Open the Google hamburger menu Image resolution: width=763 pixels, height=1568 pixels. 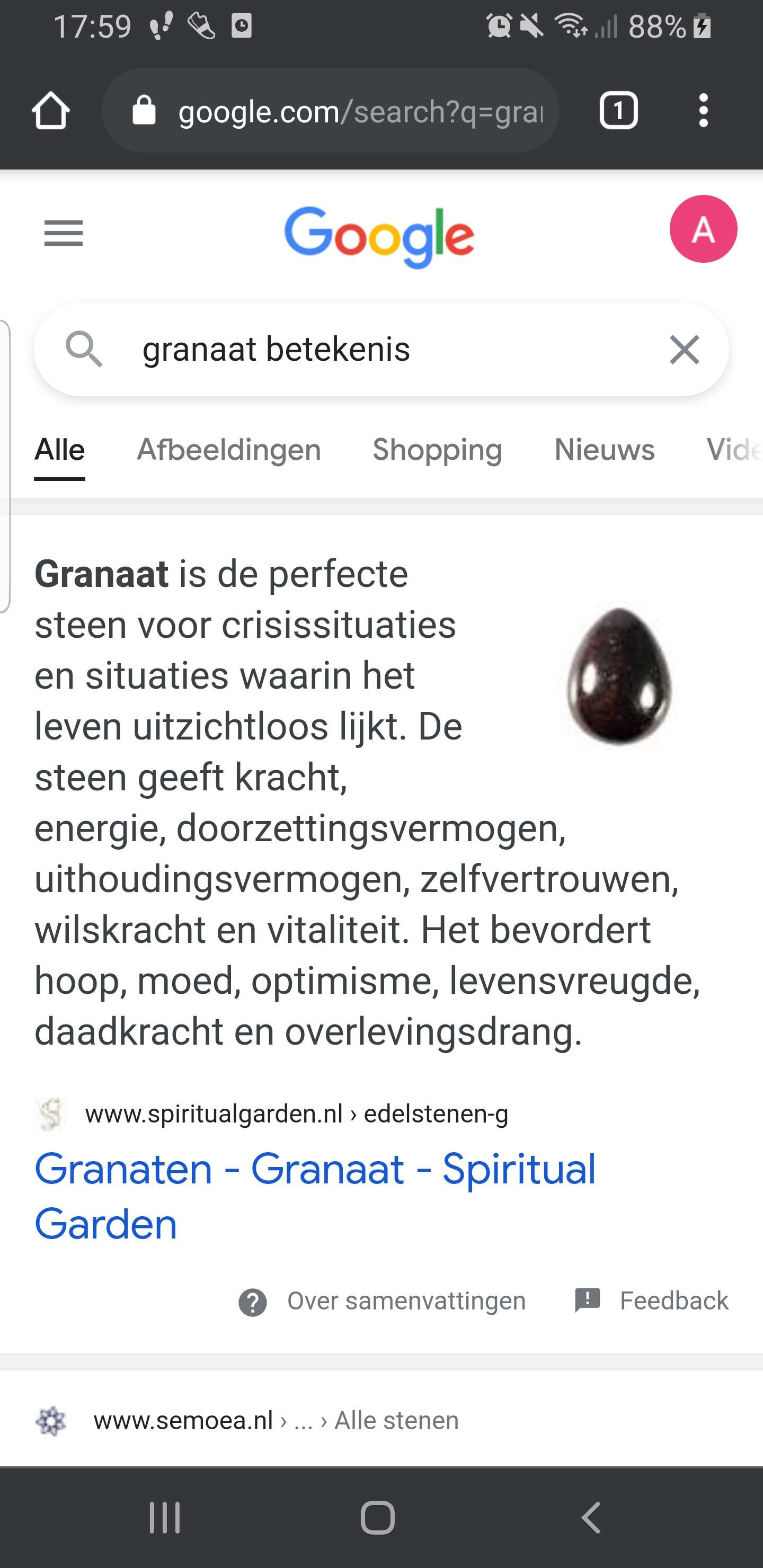coord(64,233)
